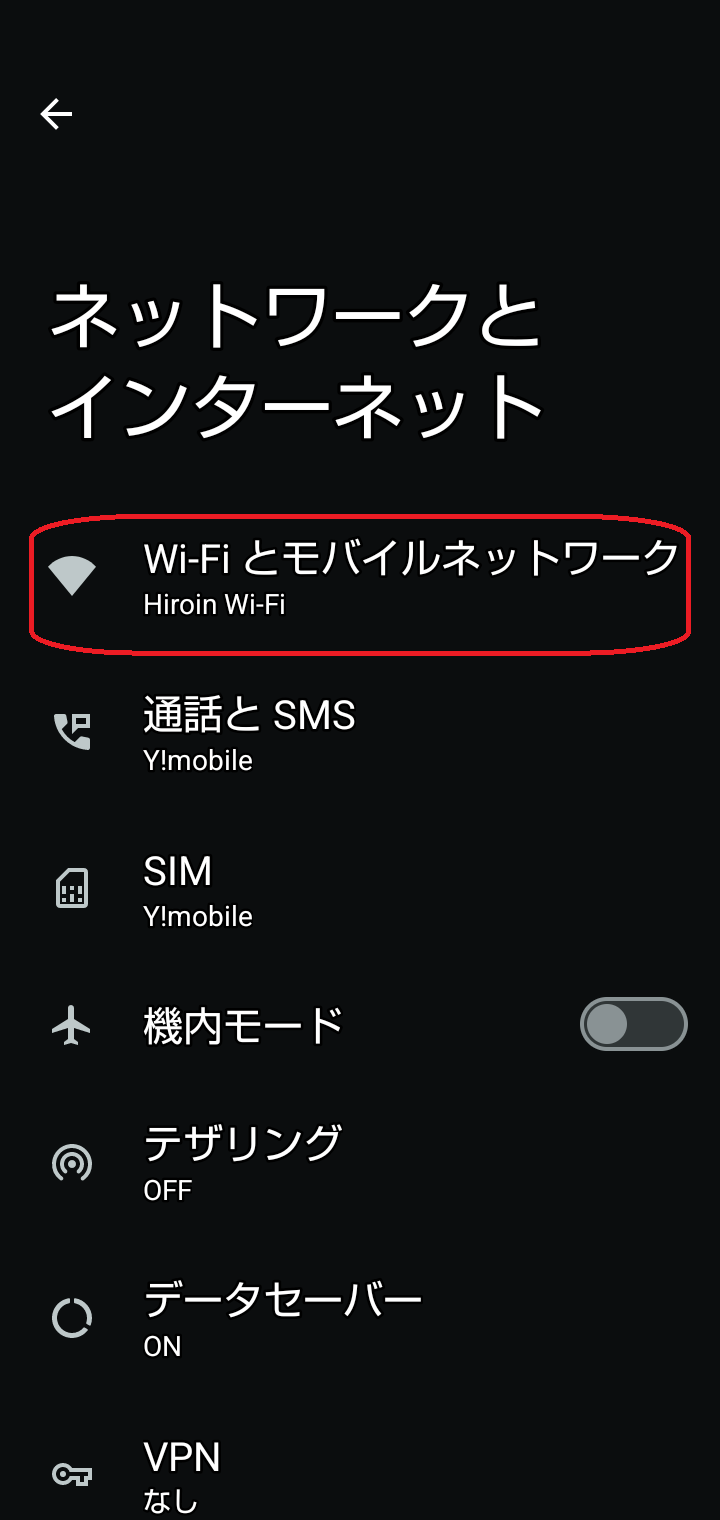The width and height of the screenshot is (720, 1520).
Task: Open テザリング settings
Action: click(x=360, y=1163)
